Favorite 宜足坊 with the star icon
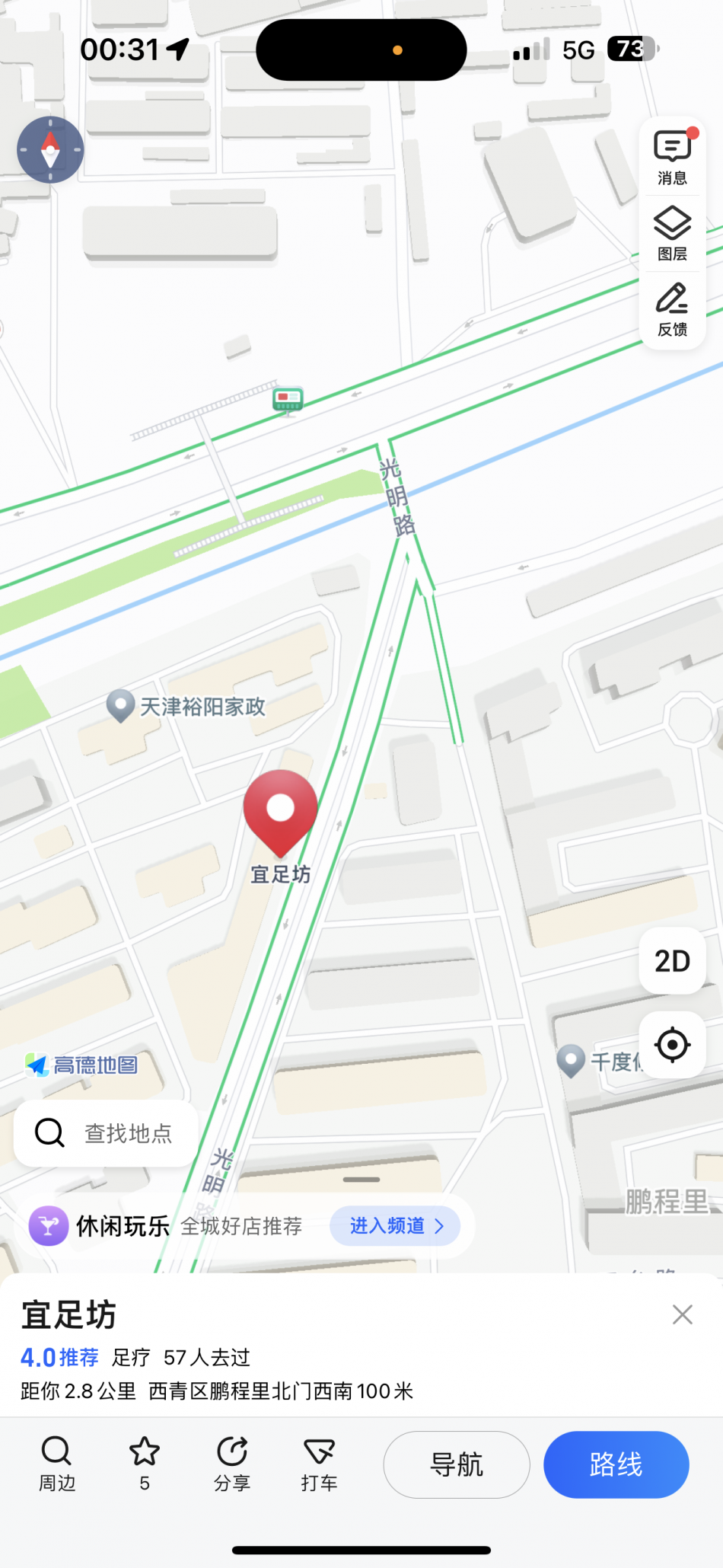This screenshot has height=1568, width=723. 145,1464
